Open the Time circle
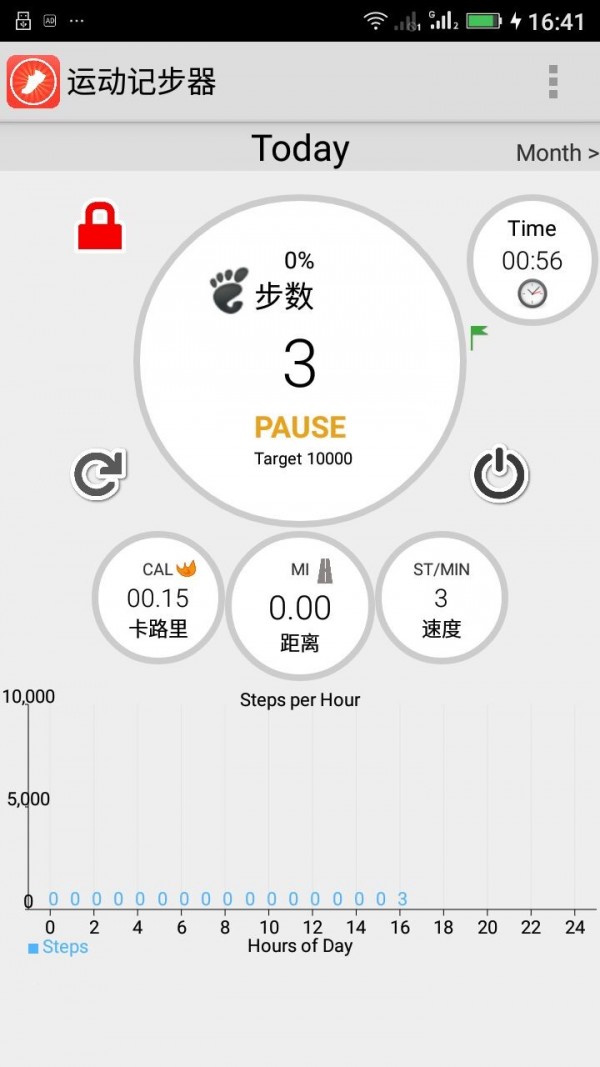 pos(532,261)
